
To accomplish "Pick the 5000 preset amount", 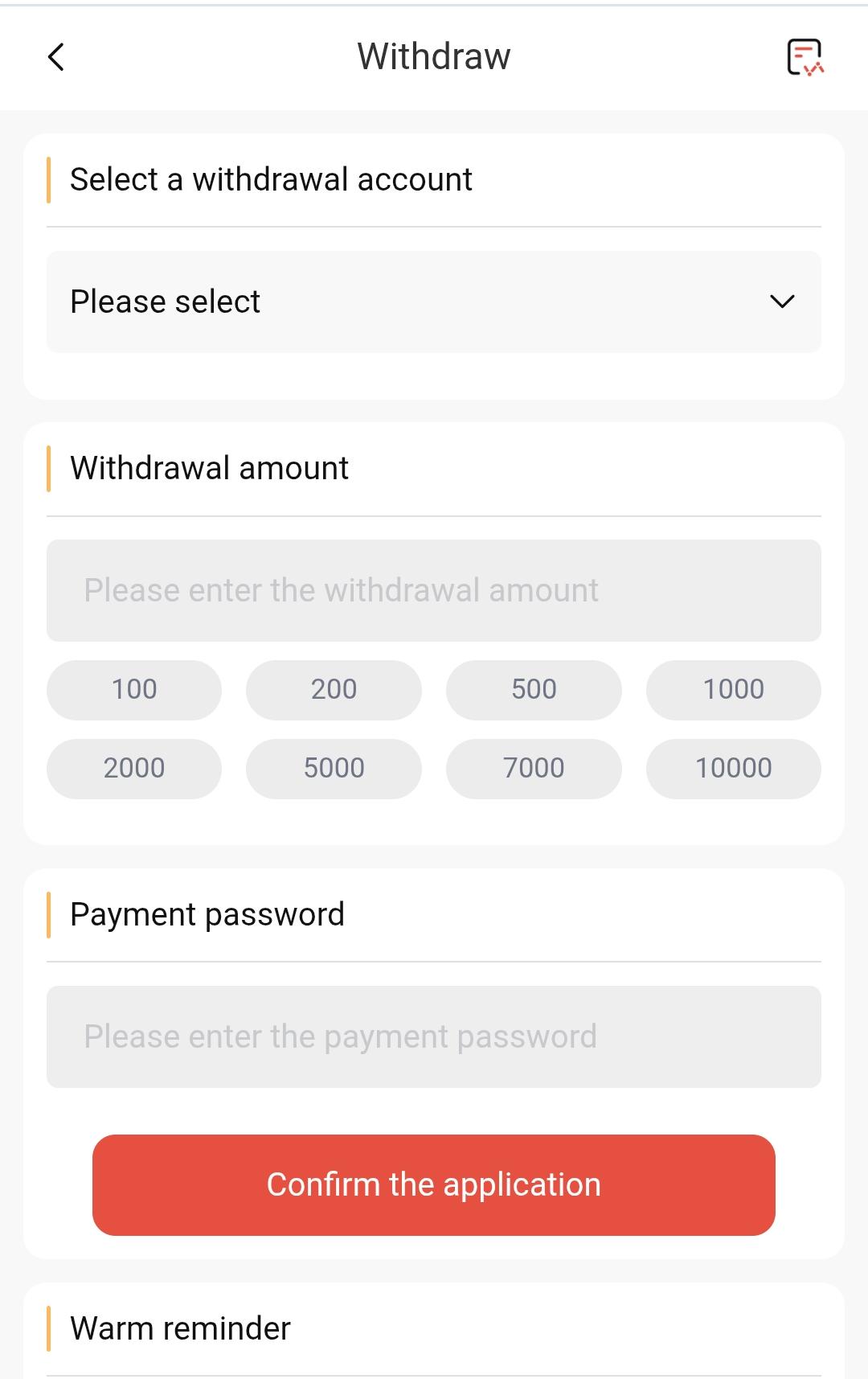I will [x=334, y=768].
